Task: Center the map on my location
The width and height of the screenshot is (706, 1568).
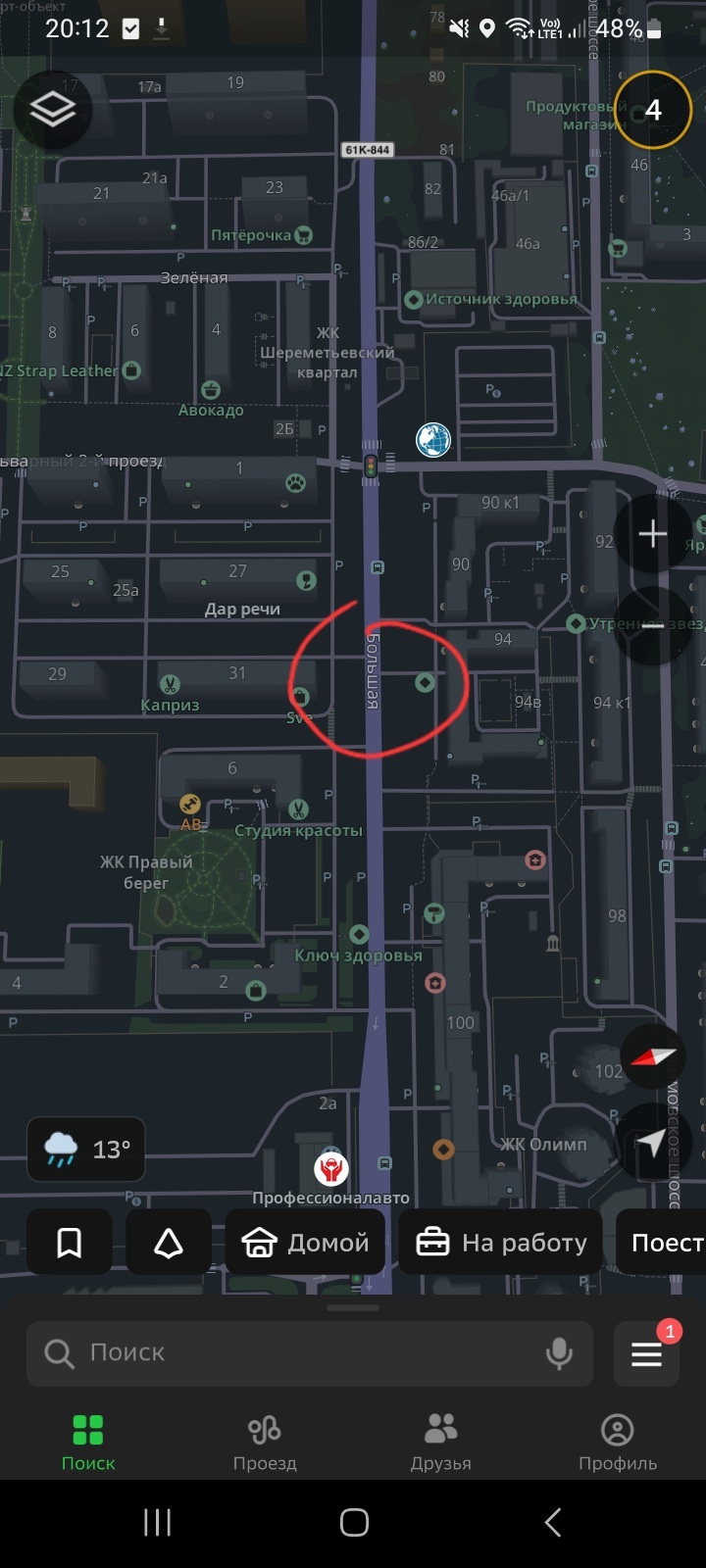Action: tap(652, 1142)
